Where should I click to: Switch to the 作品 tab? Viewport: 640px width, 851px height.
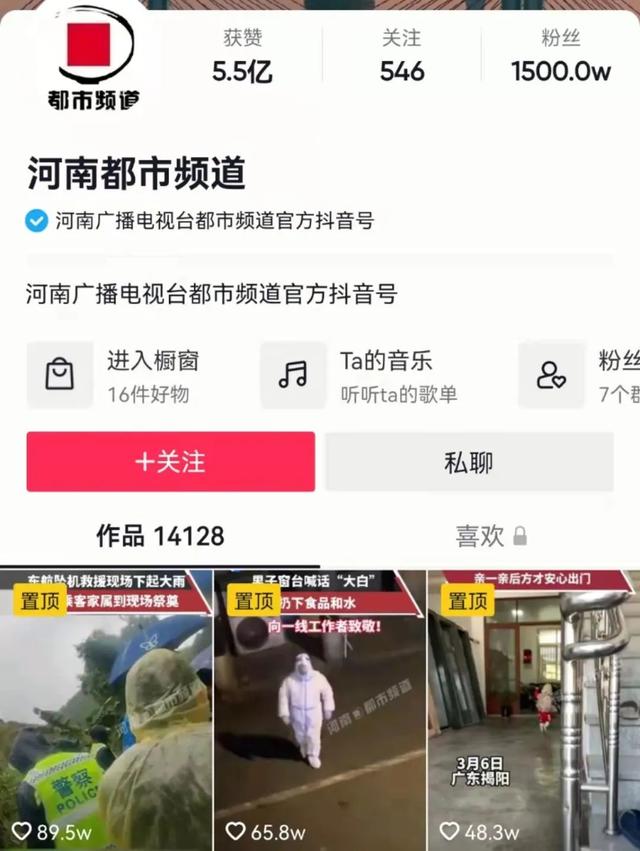point(160,536)
